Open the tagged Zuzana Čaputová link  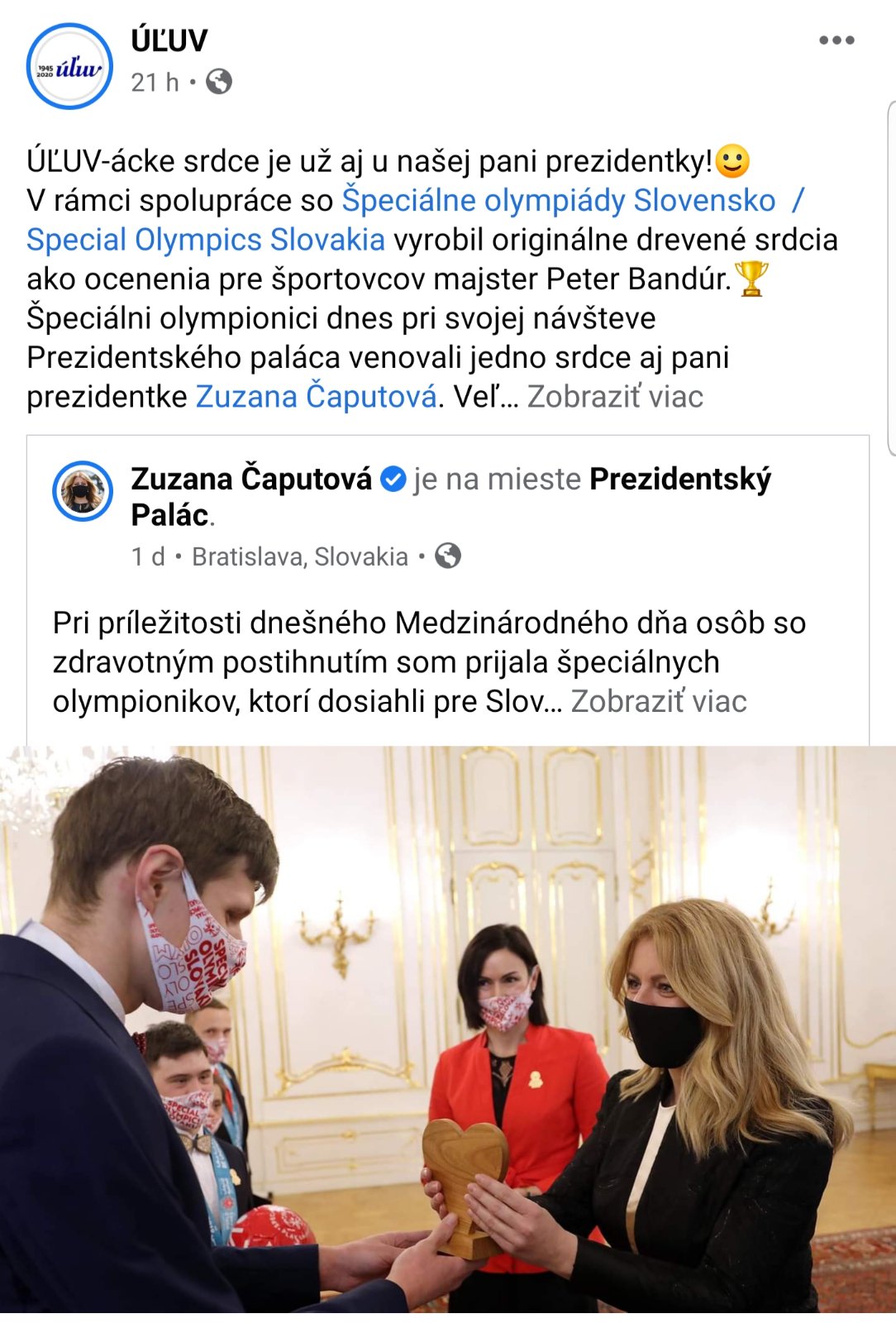click(316, 397)
